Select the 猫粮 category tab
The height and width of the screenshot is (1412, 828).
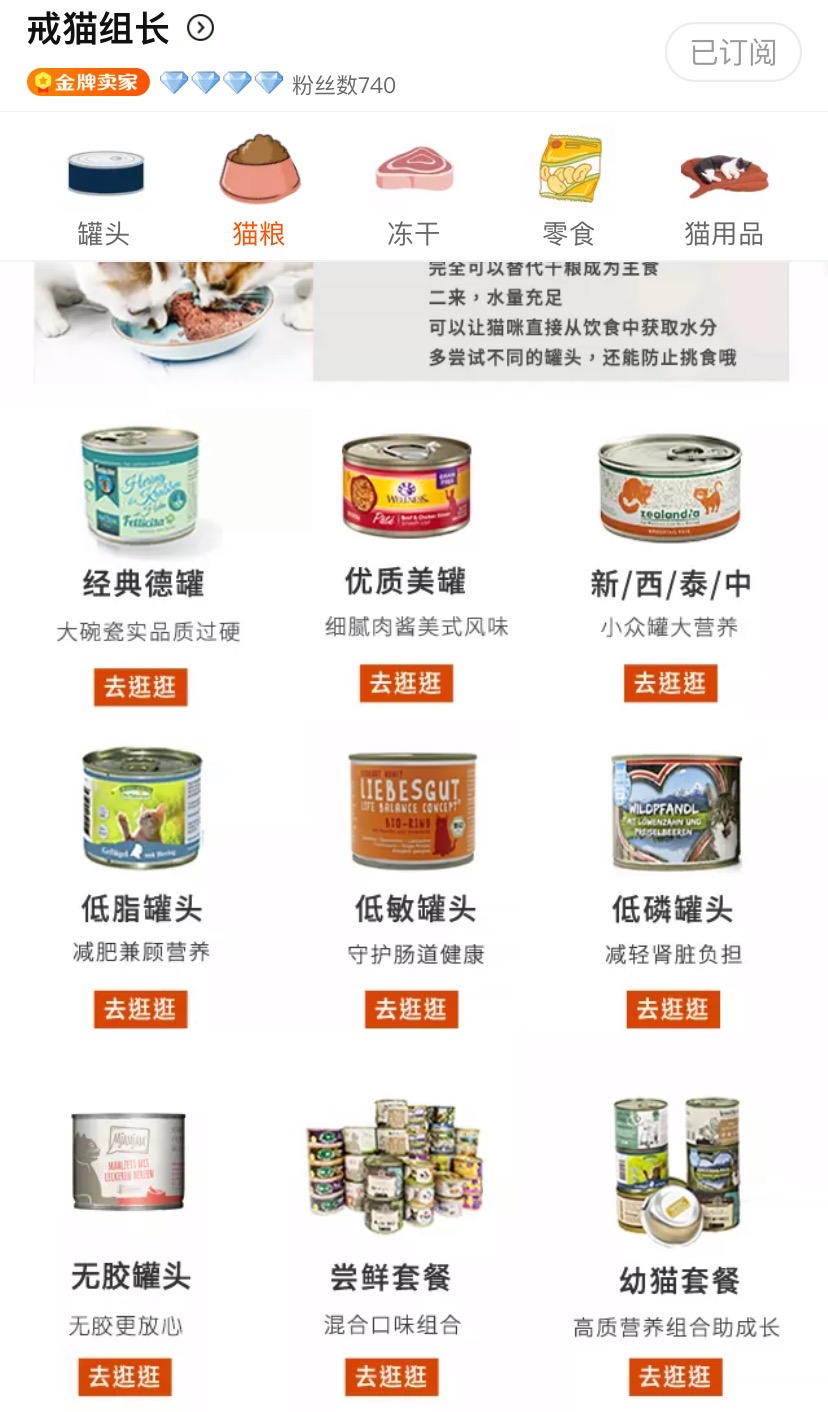(x=259, y=194)
